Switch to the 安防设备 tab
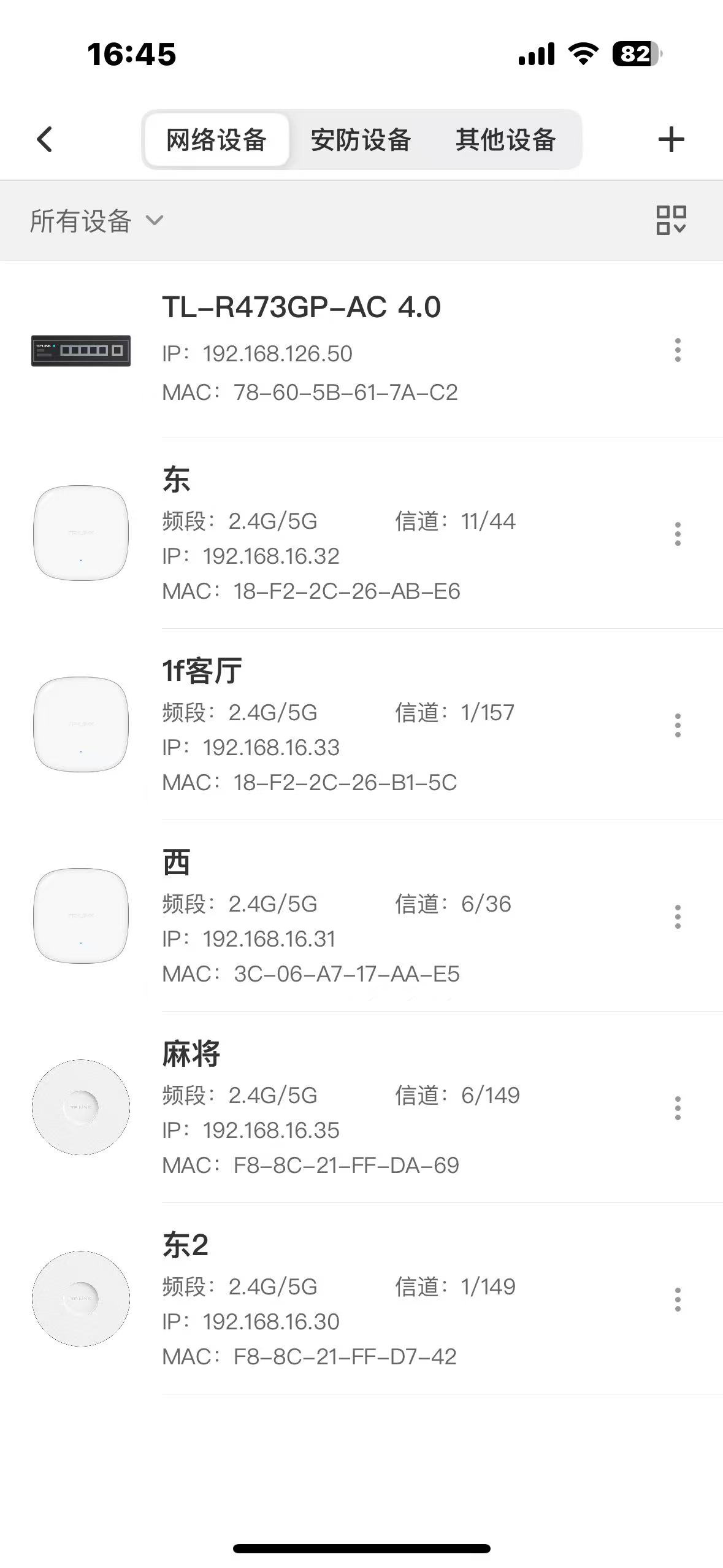The height and width of the screenshot is (1568, 723). click(361, 140)
